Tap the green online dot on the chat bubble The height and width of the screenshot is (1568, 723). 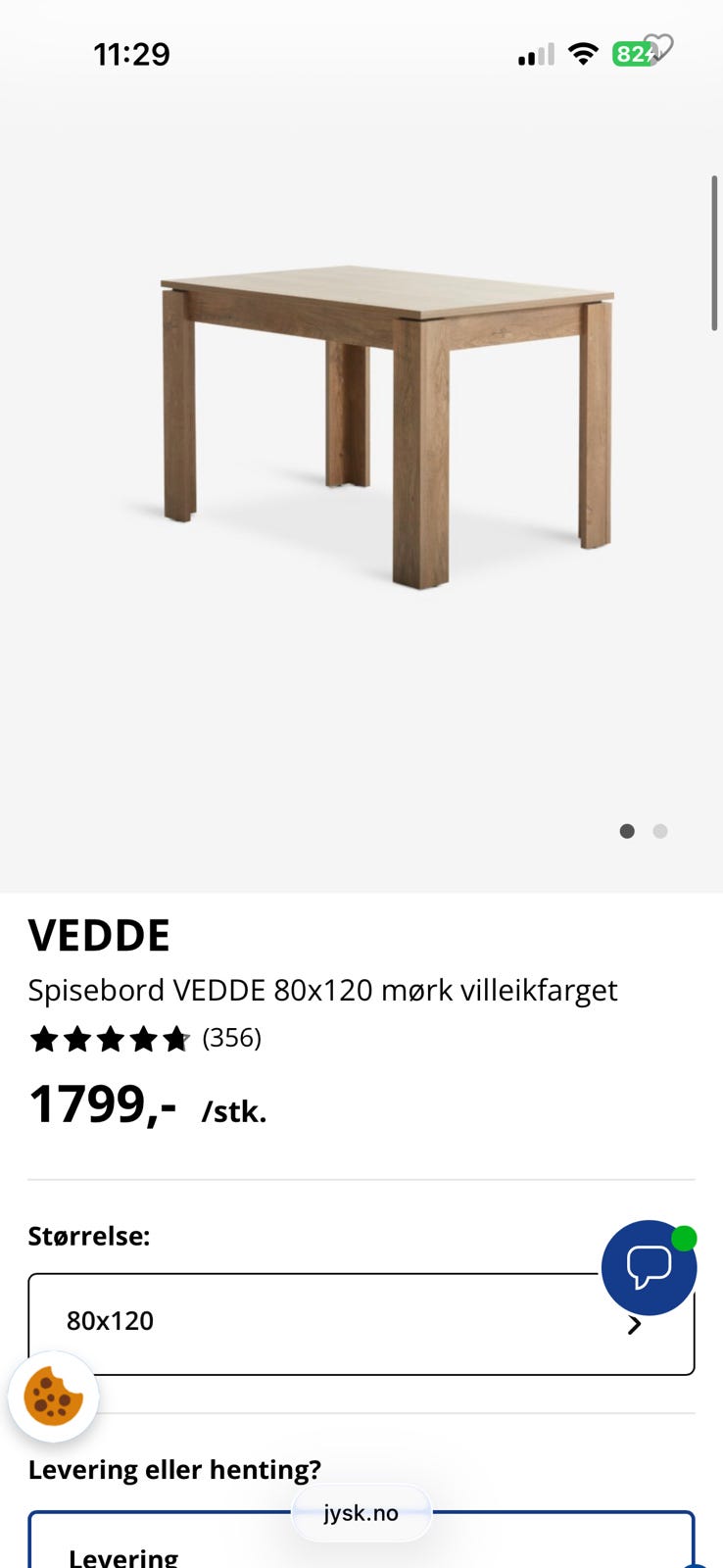[x=684, y=1238]
